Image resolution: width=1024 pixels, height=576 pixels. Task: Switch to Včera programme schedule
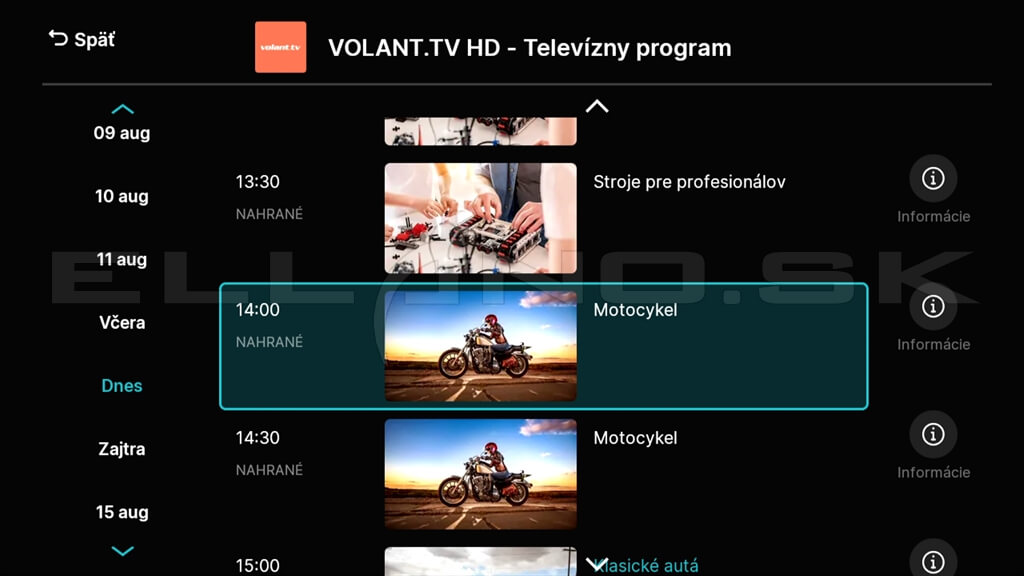click(x=122, y=322)
